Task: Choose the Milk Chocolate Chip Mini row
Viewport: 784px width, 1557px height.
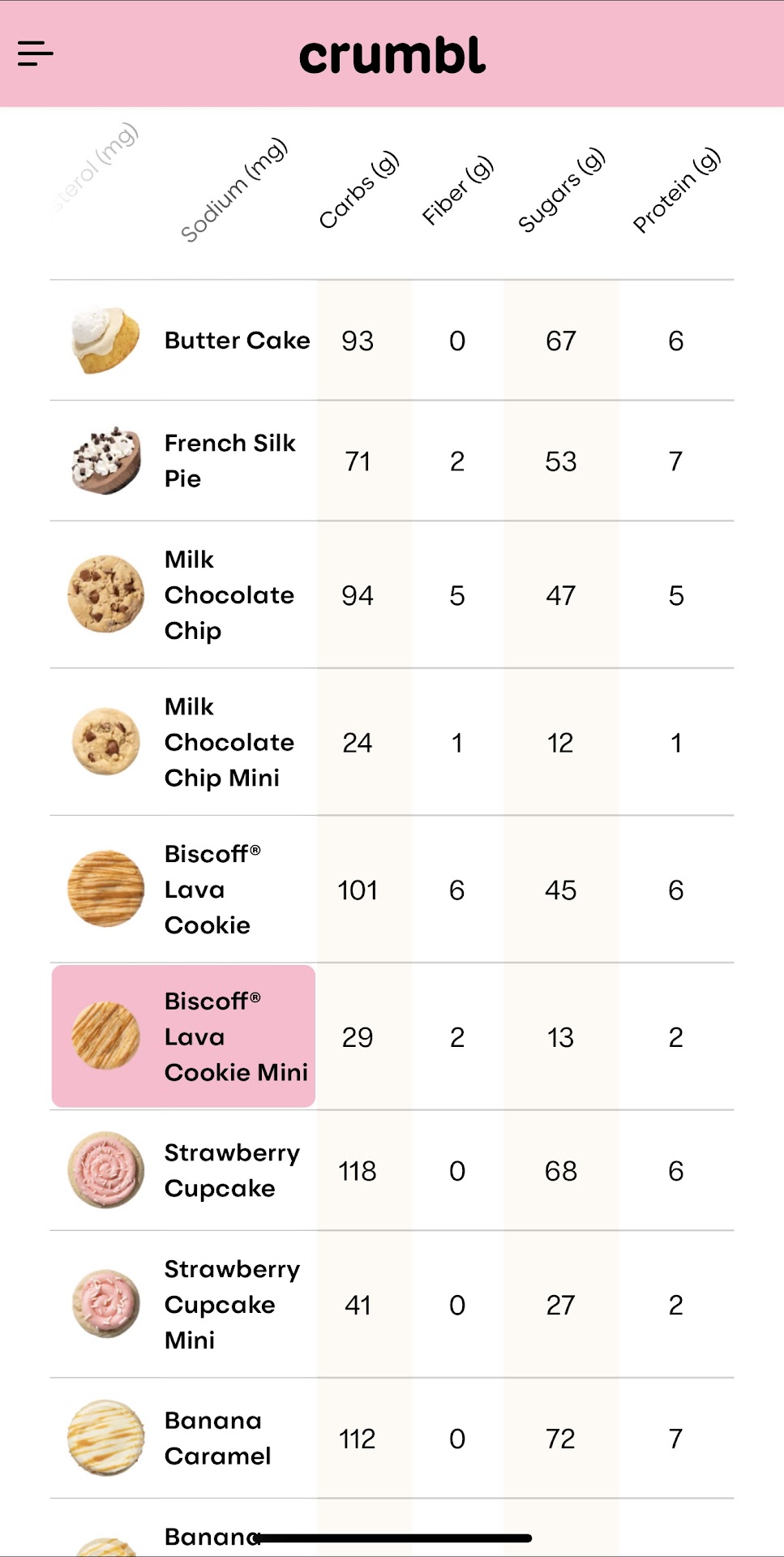Action: [229, 742]
